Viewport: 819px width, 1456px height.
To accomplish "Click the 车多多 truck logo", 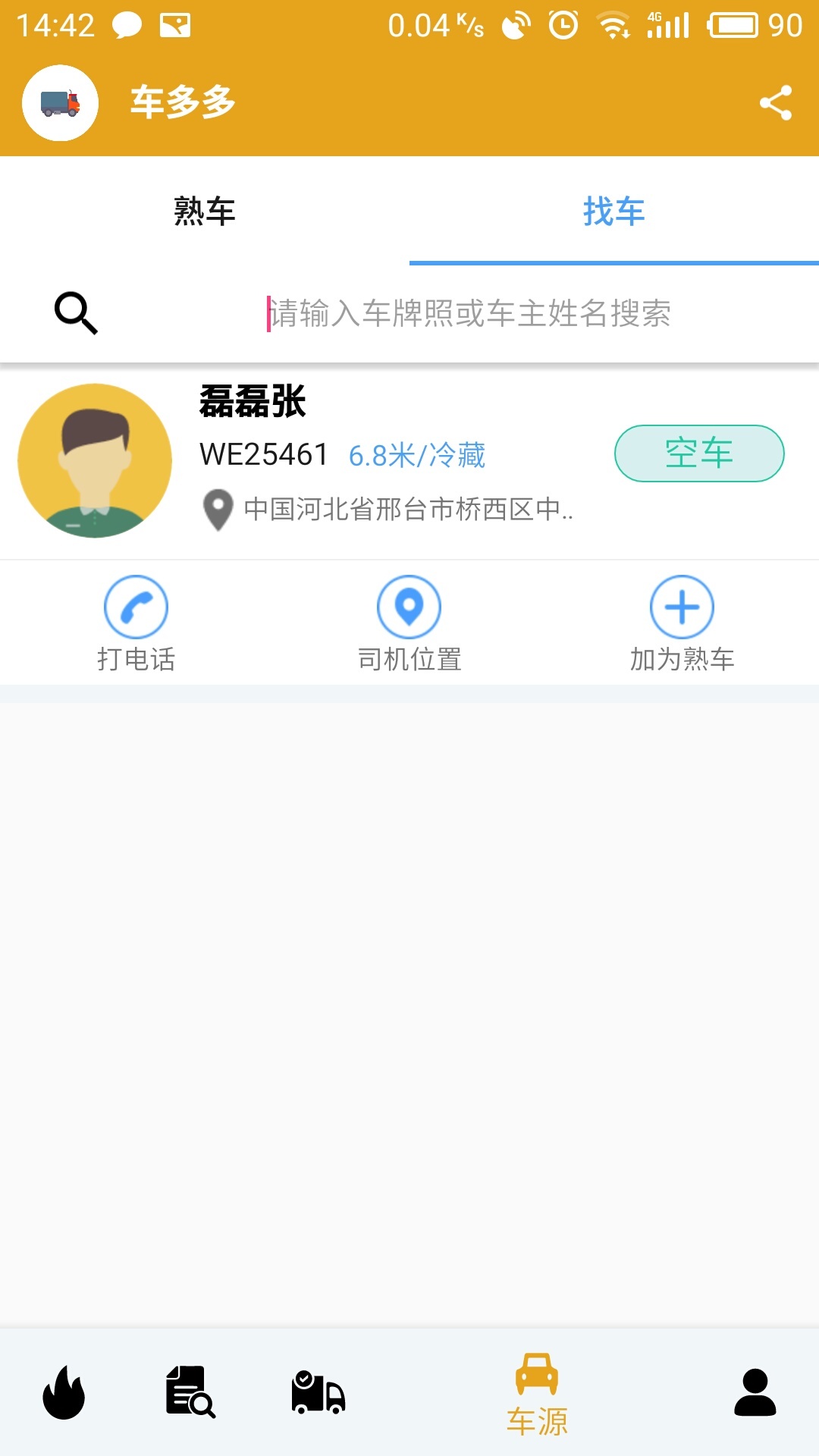I will click(61, 102).
